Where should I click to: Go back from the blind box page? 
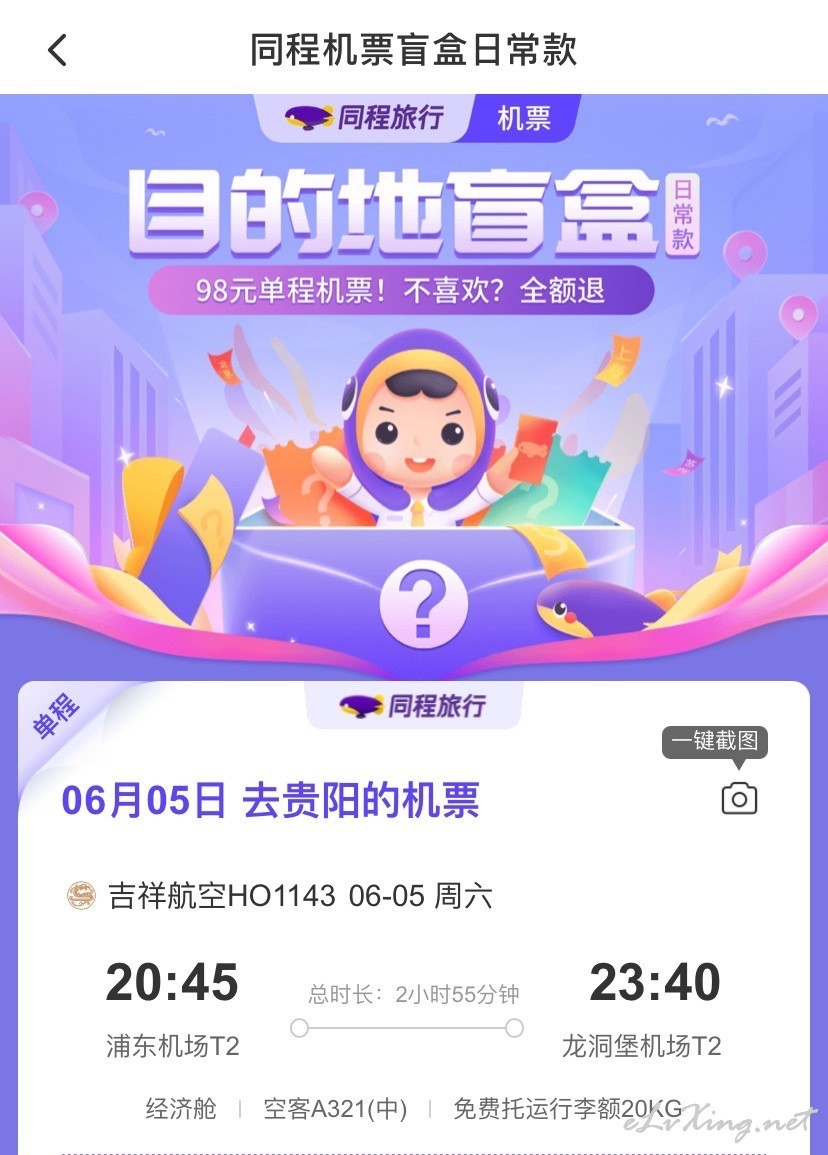point(58,49)
